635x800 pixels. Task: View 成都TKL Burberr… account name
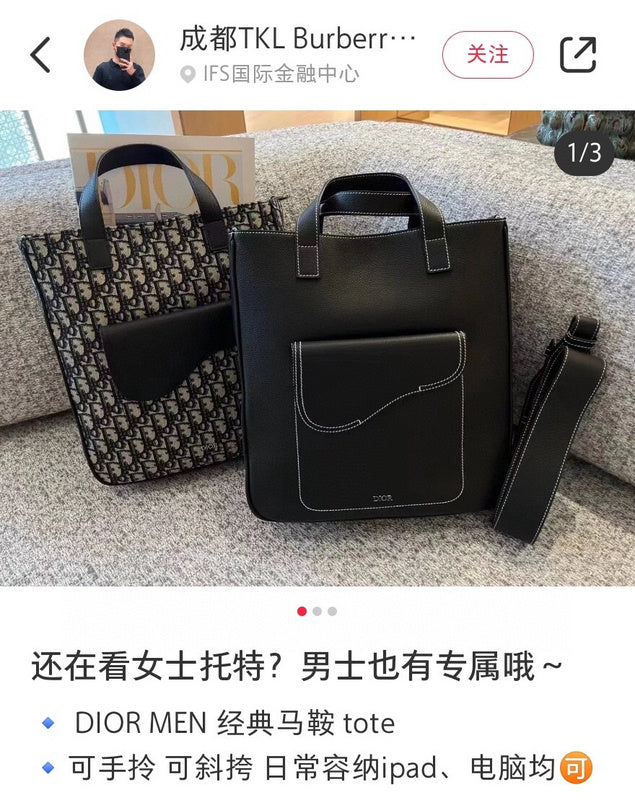298,39
